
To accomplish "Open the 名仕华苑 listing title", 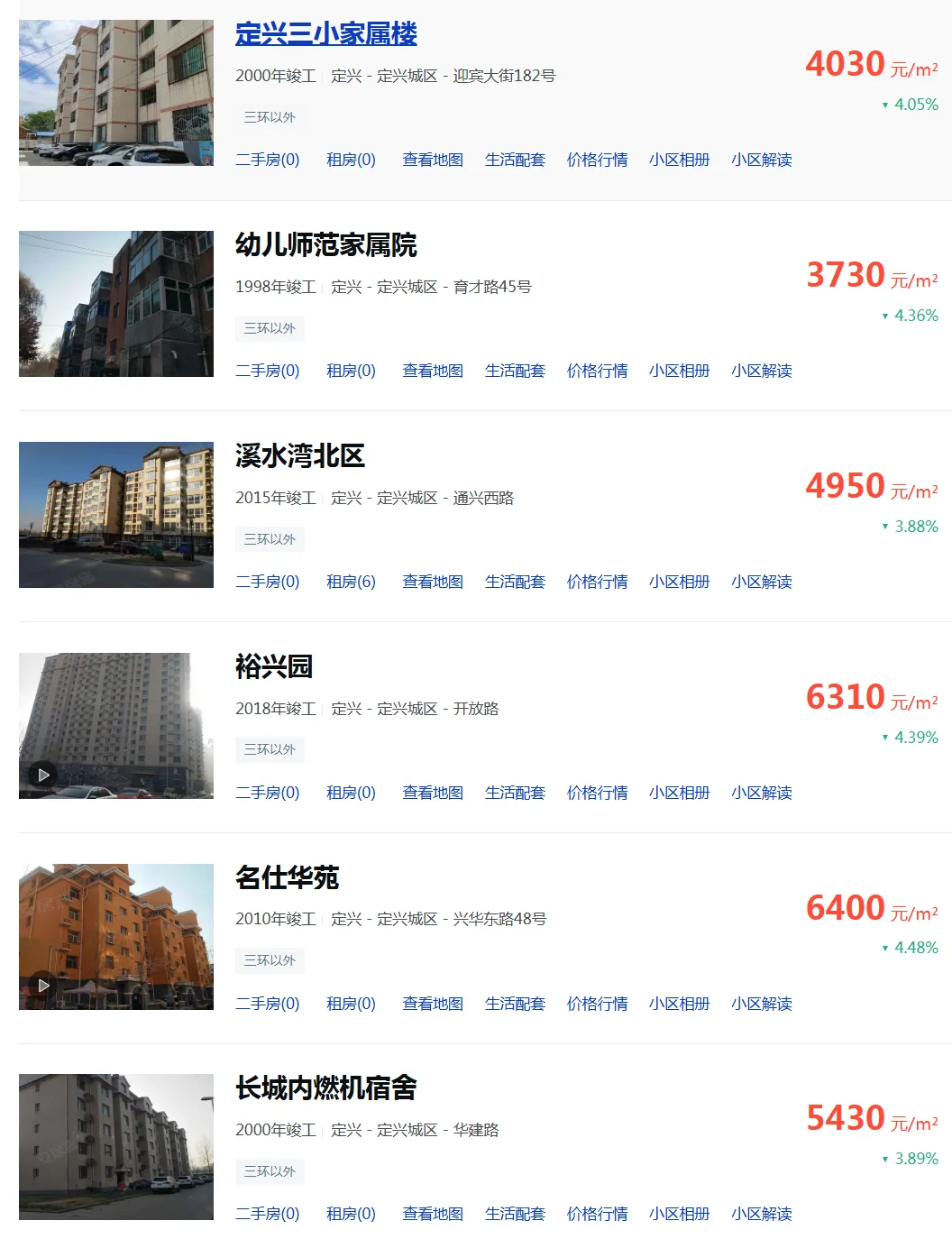I will (x=287, y=877).
